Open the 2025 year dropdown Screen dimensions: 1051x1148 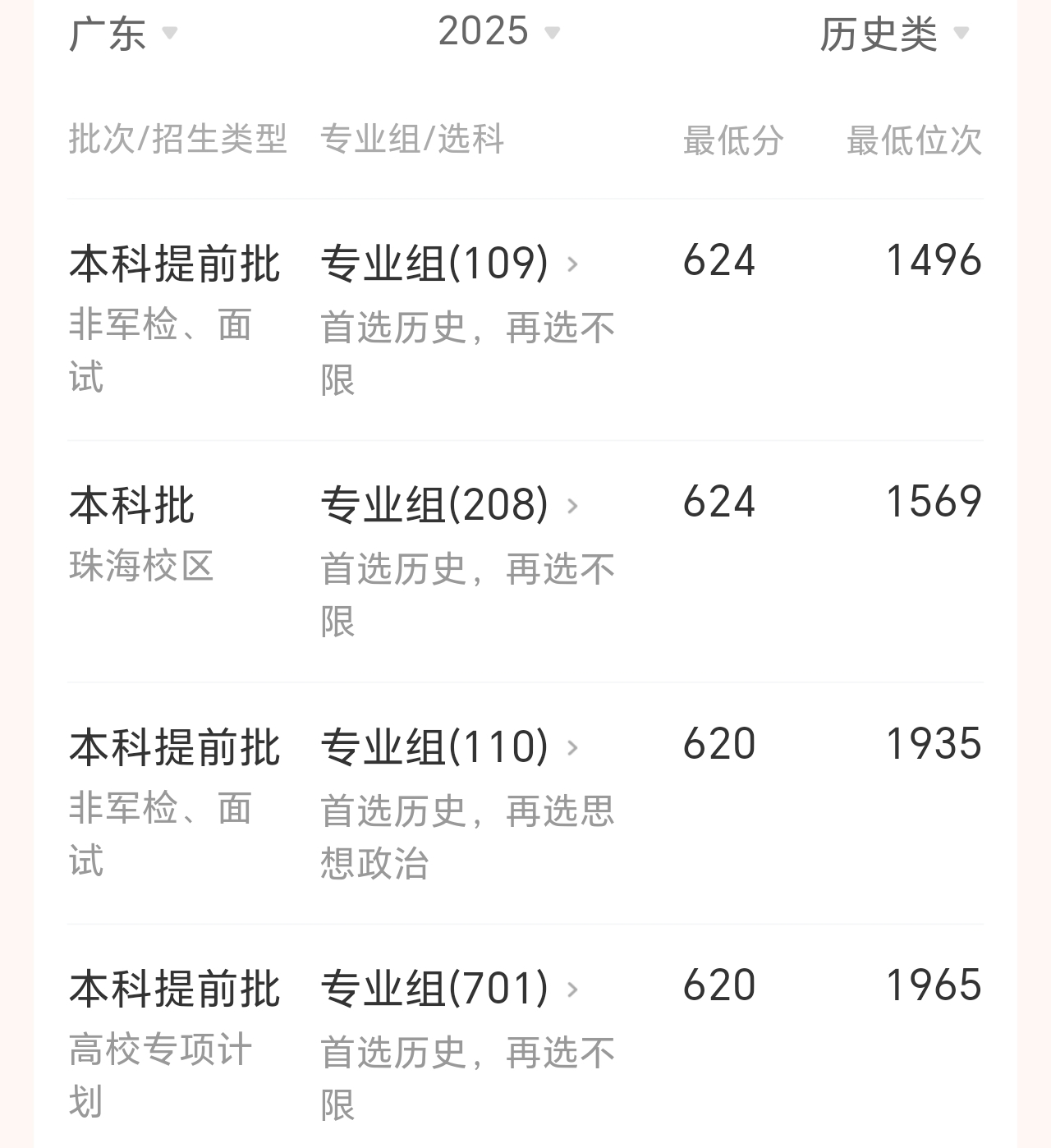coord(483,33)
